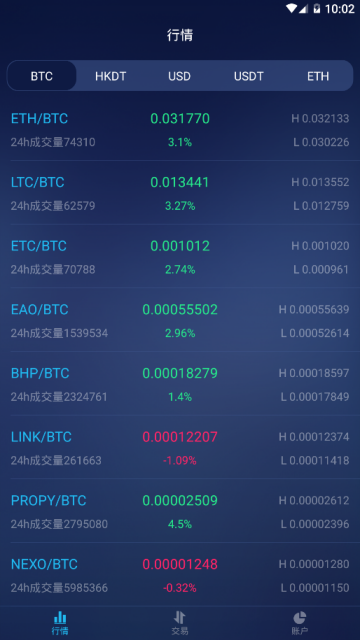The image size is (360, 640).
Task: View the ETC/BTC pair details
Action: tap(180, 257)
